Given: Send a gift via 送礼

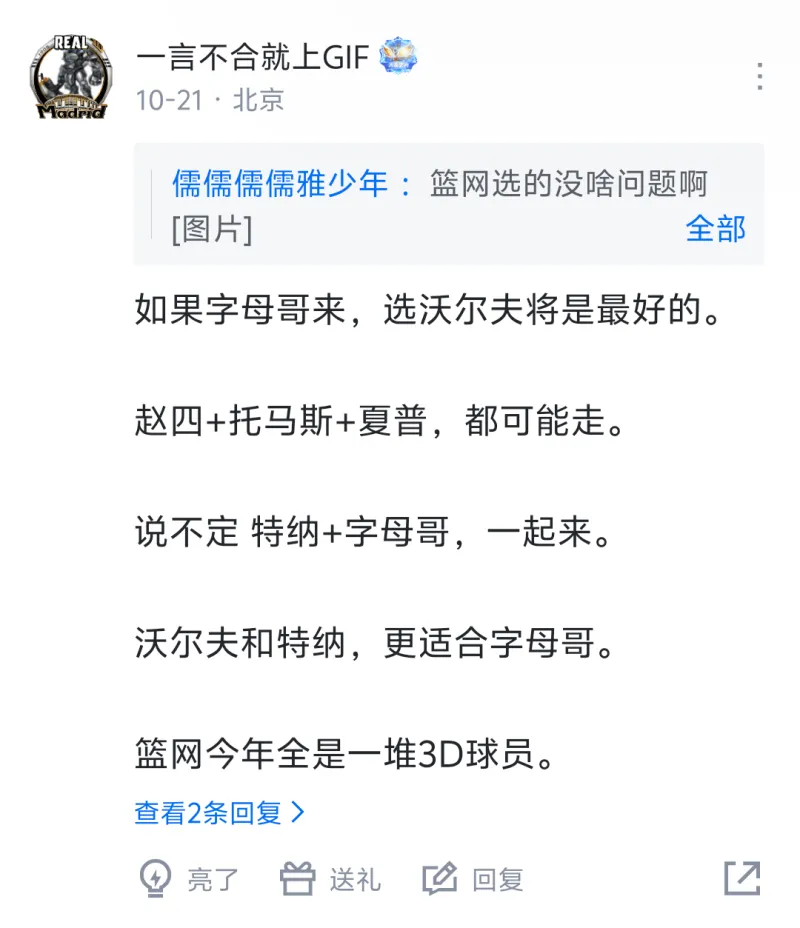Looking at the screenshot, I should (331, 879).
